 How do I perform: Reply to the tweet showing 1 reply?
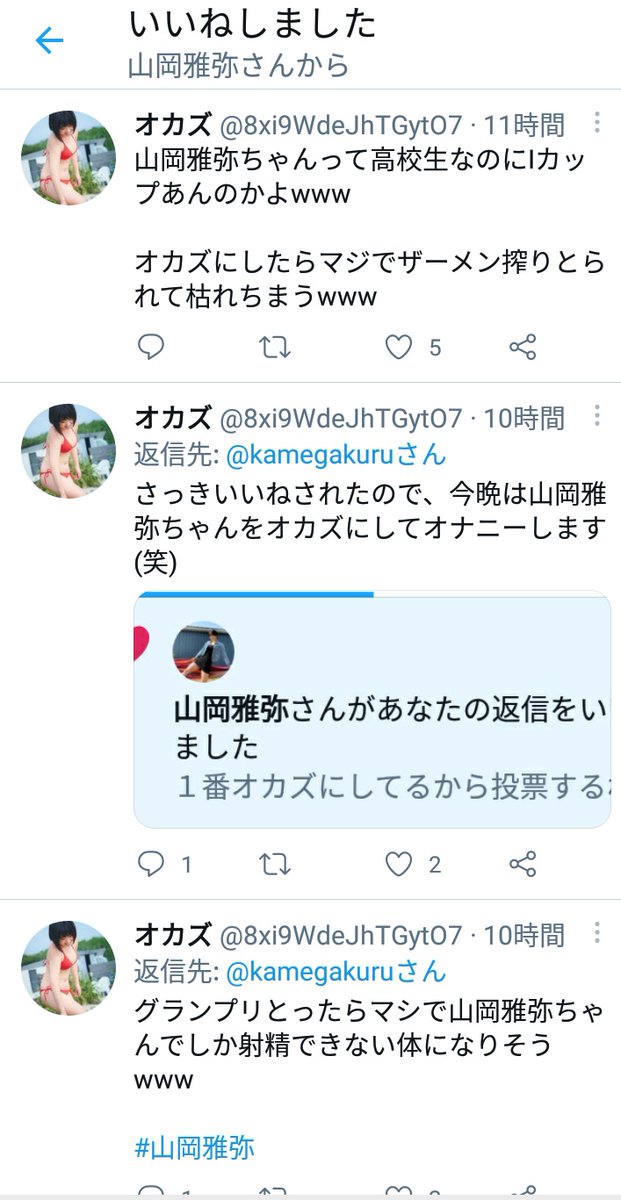[150, 864]
